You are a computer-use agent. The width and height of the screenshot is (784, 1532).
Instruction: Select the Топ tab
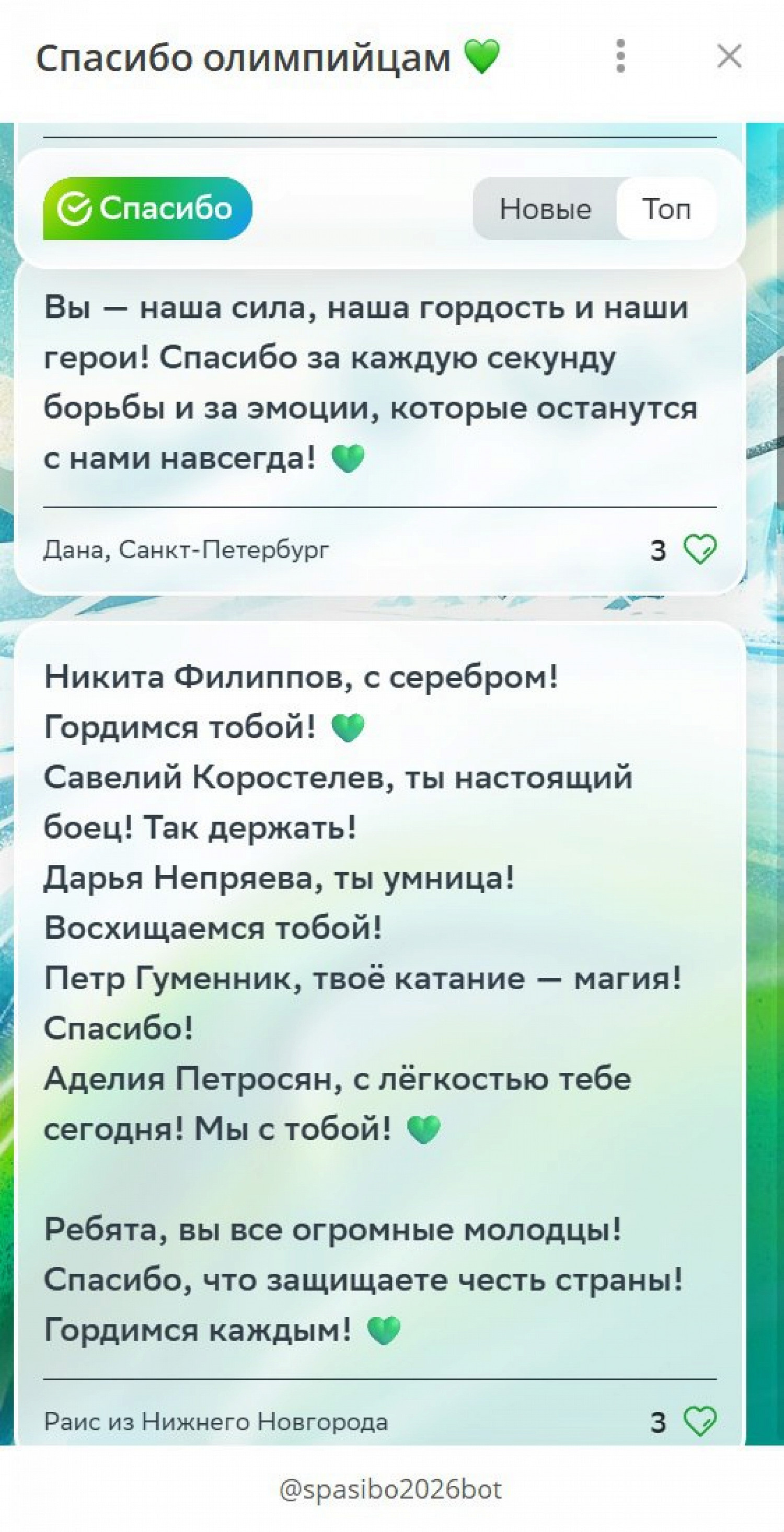tap(666, 209)
